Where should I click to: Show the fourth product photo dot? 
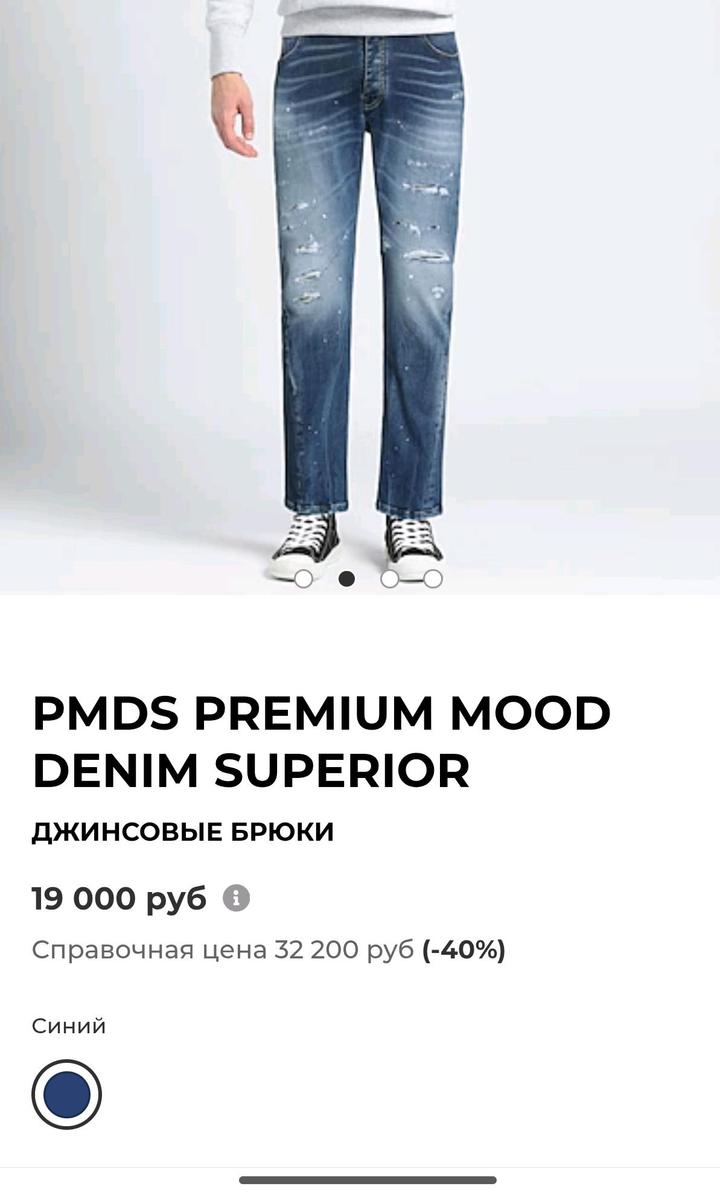coord(433,578)
